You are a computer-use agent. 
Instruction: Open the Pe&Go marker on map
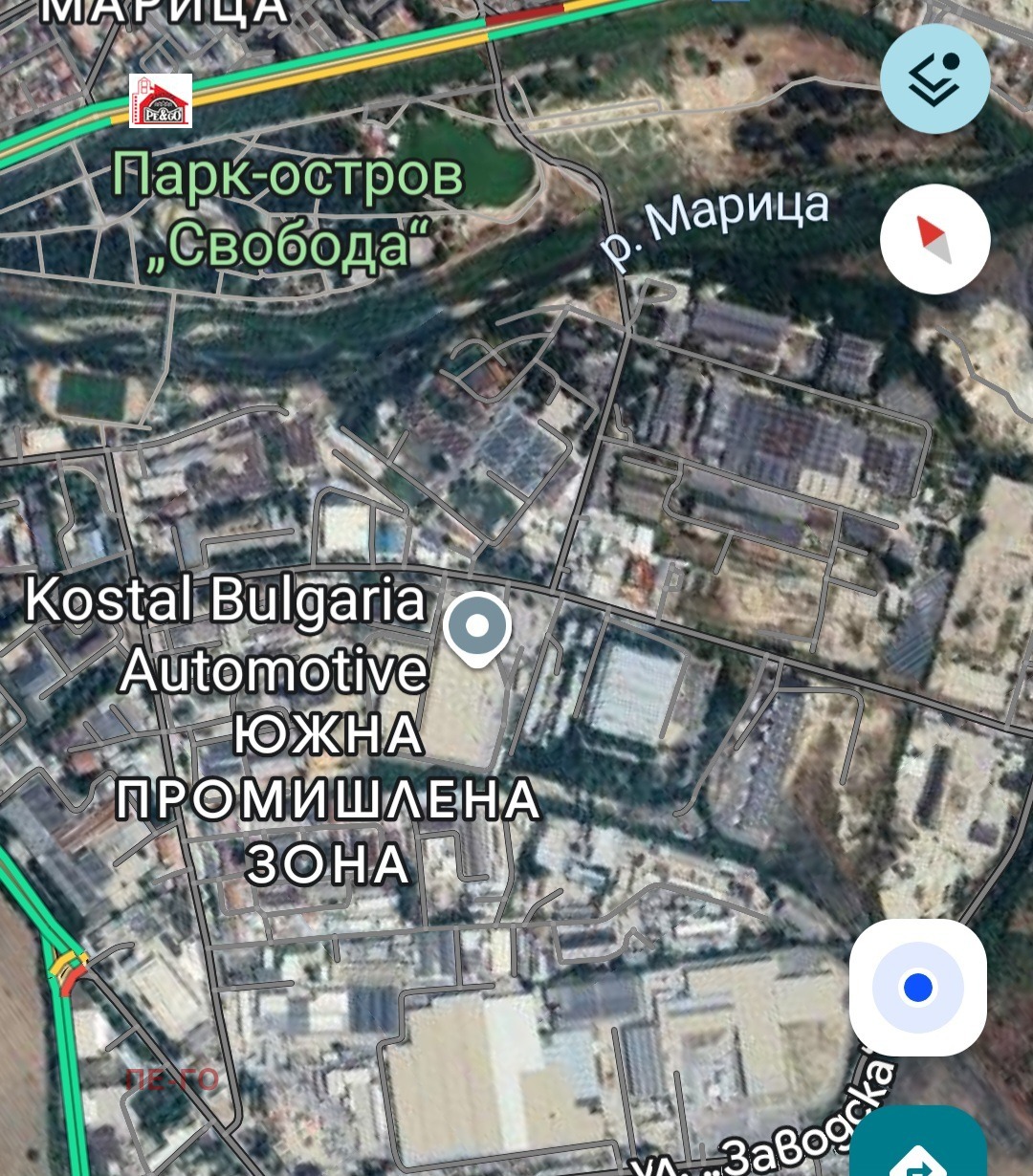point(161,100)
